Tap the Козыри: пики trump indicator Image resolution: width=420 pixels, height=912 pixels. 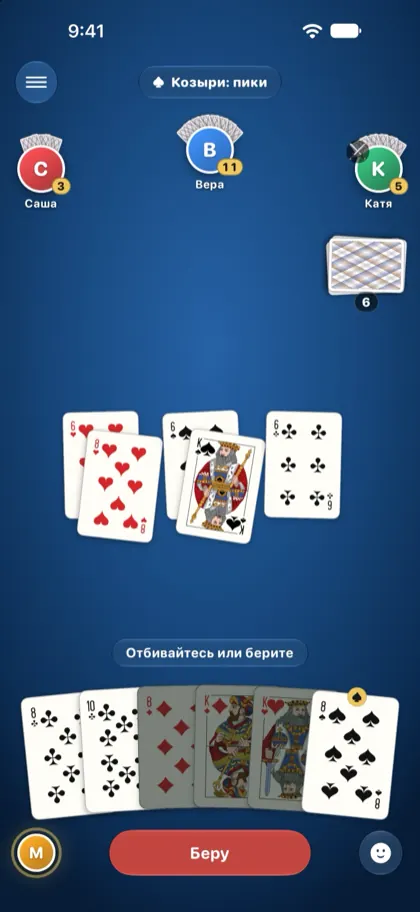(209, 82)
